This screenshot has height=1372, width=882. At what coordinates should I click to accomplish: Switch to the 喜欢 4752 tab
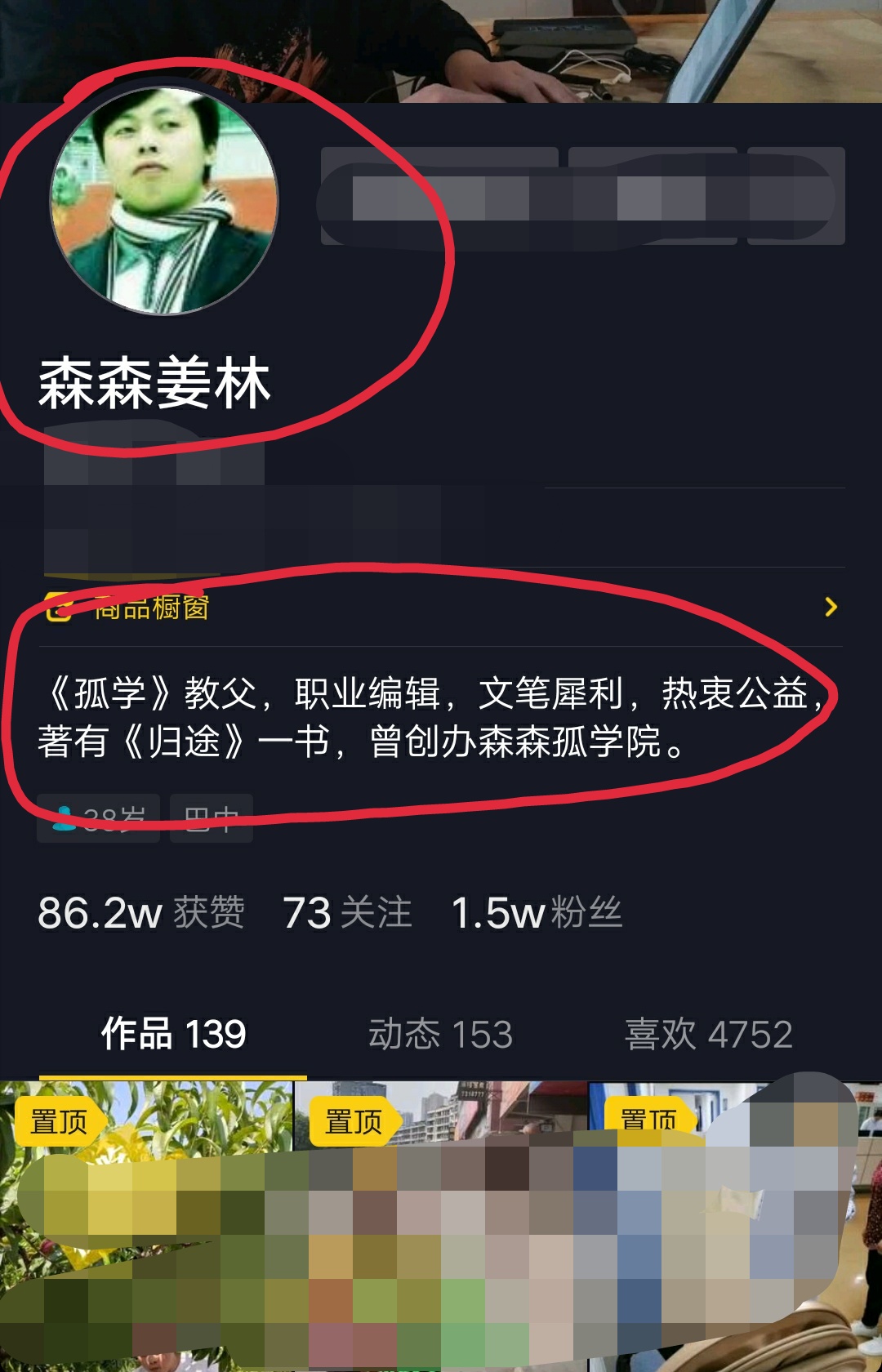click(x=708, y=1034)
